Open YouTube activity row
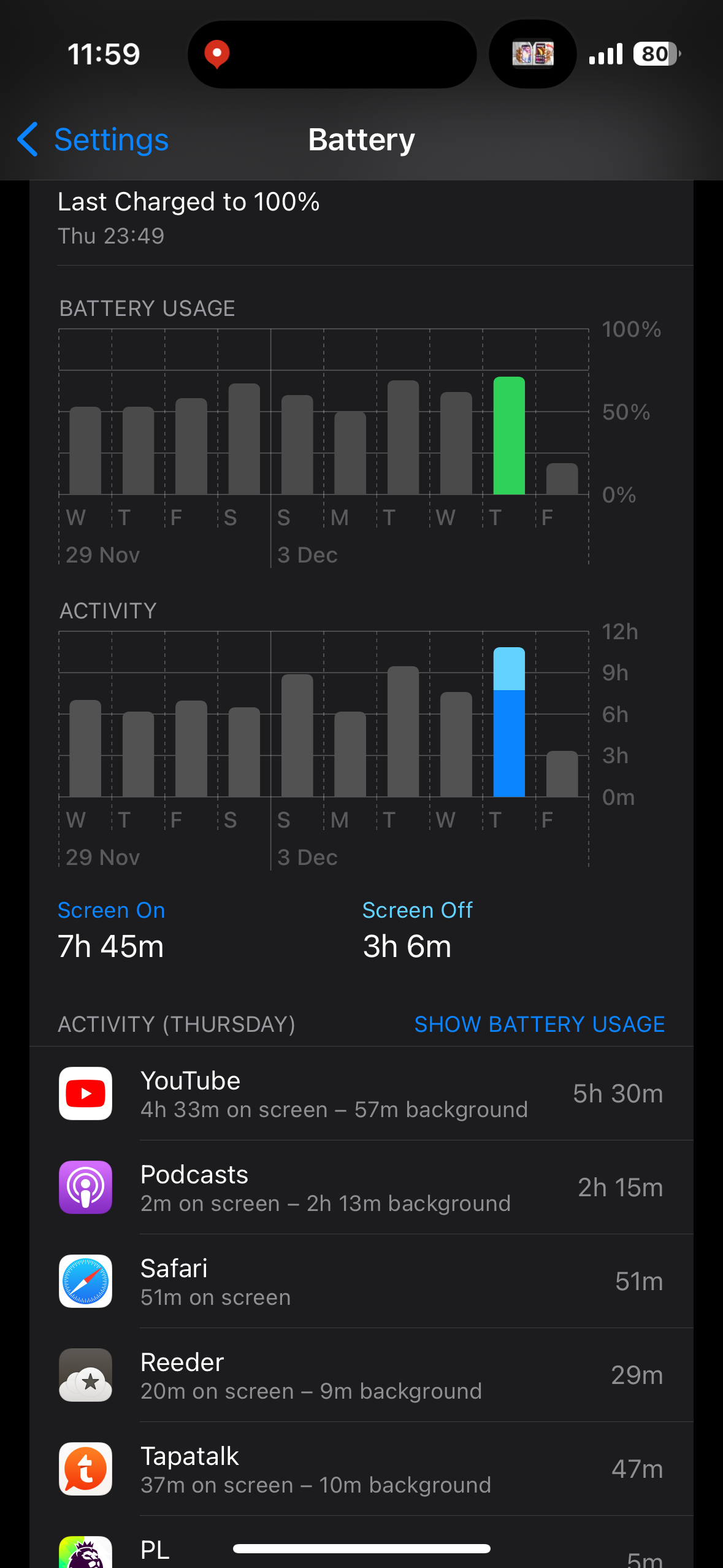 click(361, 1094)
